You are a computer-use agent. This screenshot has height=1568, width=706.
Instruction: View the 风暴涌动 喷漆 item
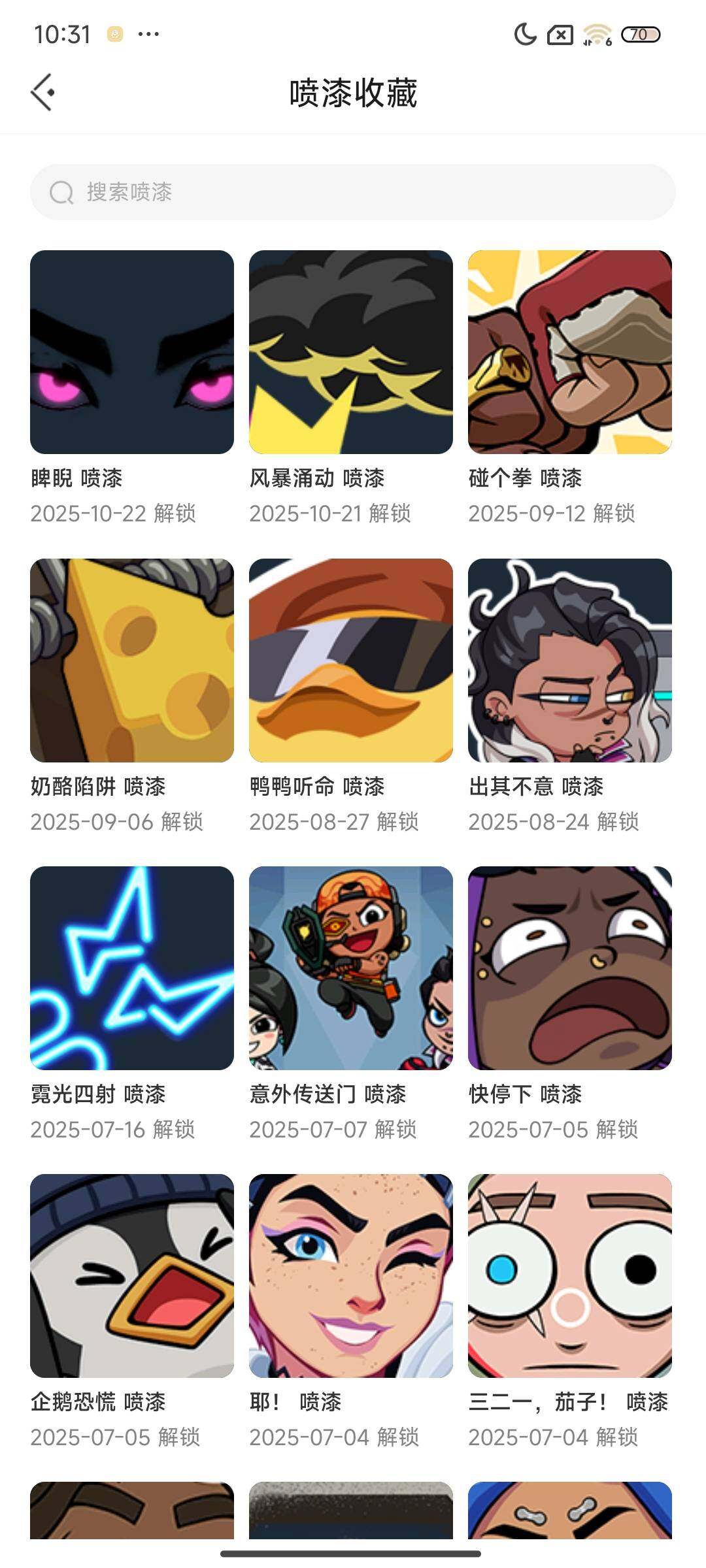pos(351,352)
